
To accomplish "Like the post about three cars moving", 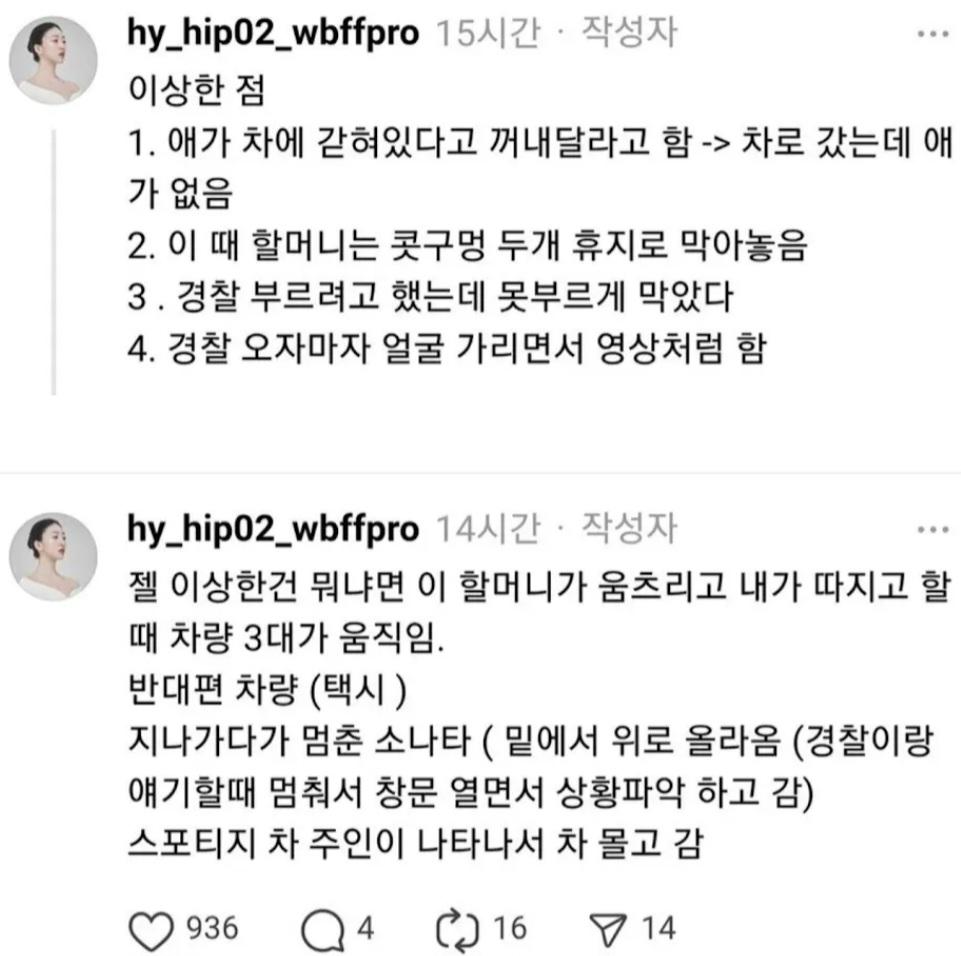I will (x=151, y=928).
